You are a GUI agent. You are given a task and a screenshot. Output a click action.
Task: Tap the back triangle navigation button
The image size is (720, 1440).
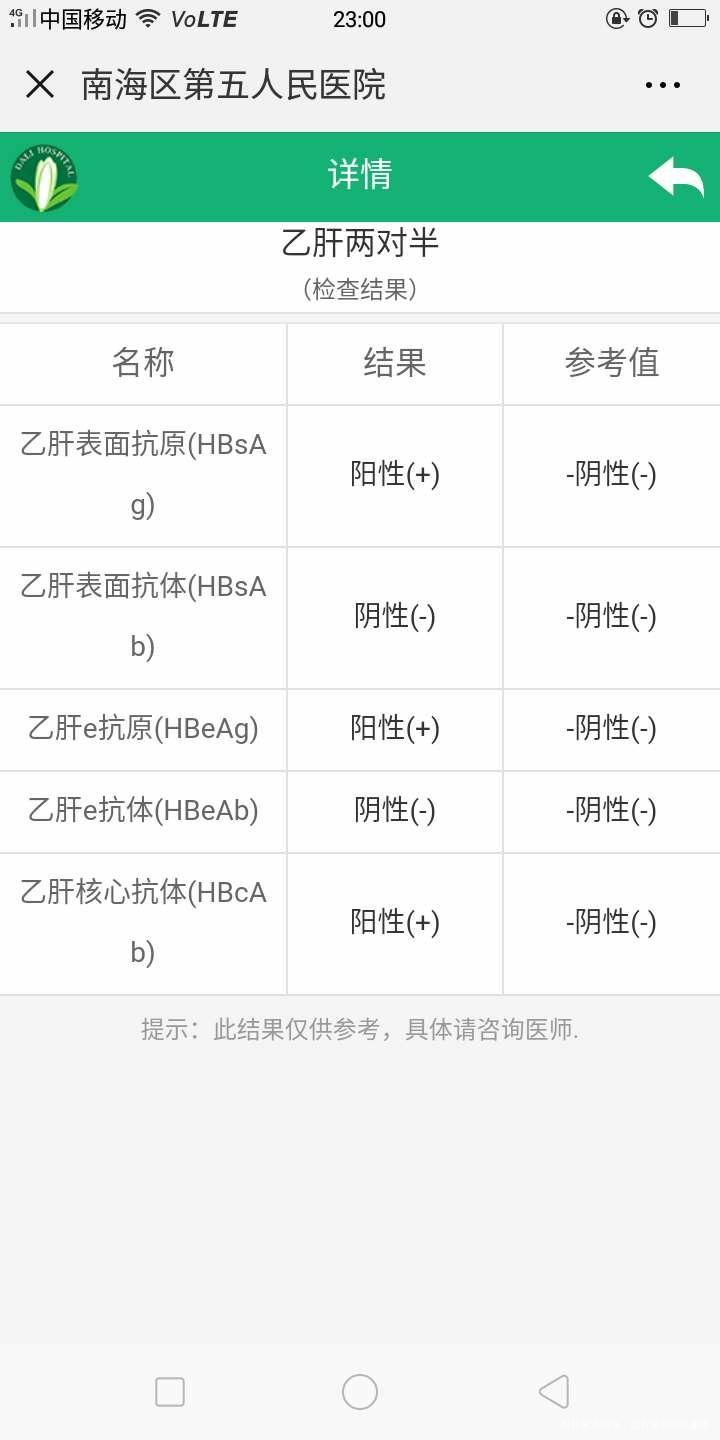[554, 1391]
